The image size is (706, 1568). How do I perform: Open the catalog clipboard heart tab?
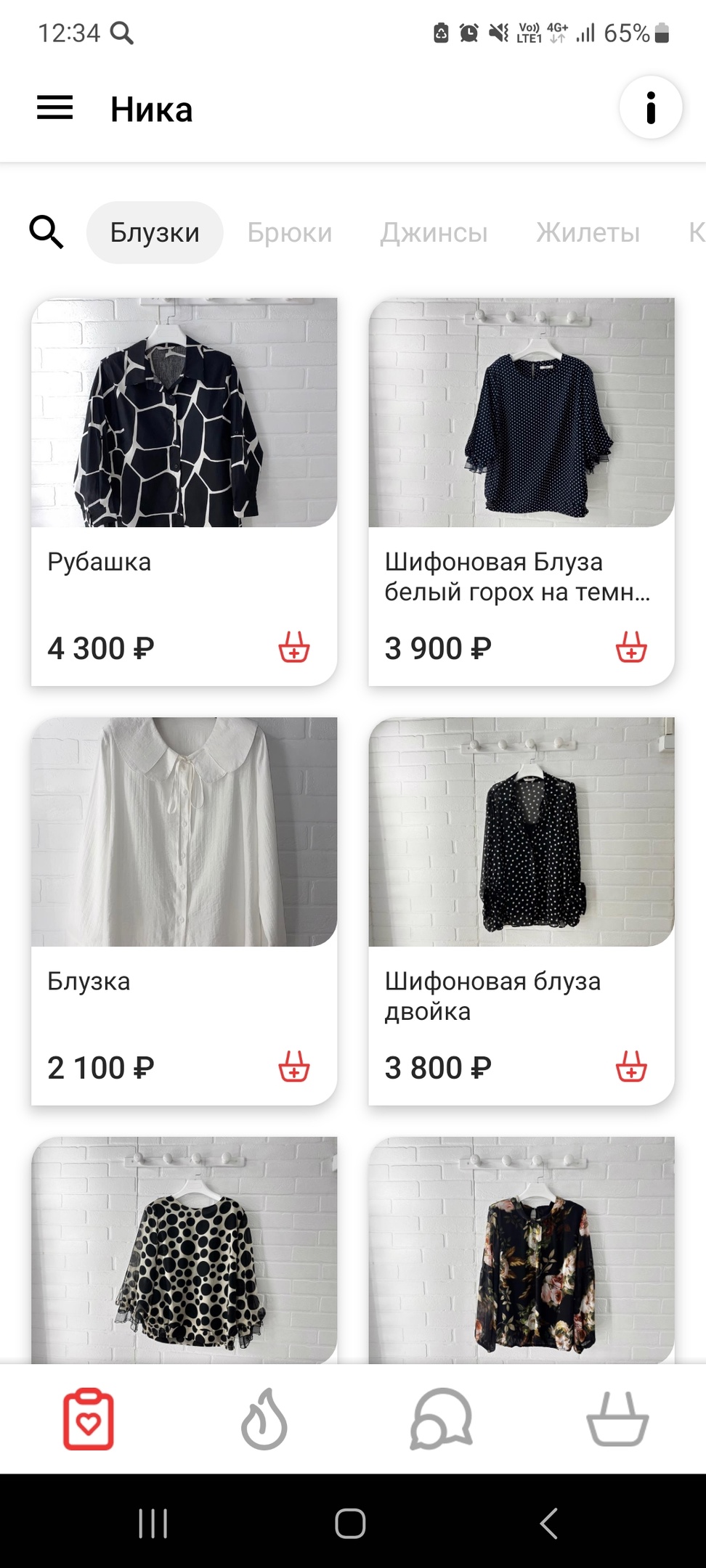[x=89, y=1419]
